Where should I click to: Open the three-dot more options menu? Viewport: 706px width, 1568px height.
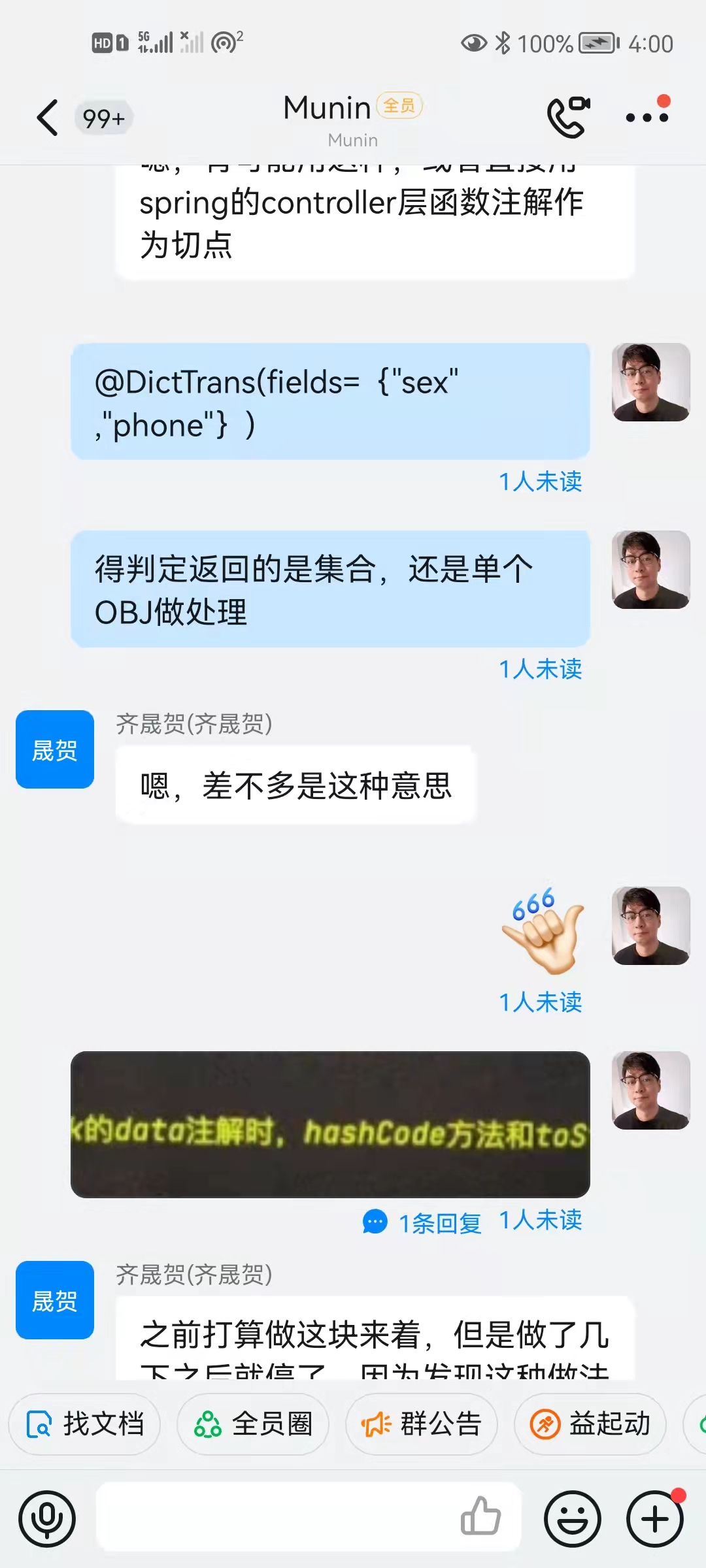click(647, 118)
